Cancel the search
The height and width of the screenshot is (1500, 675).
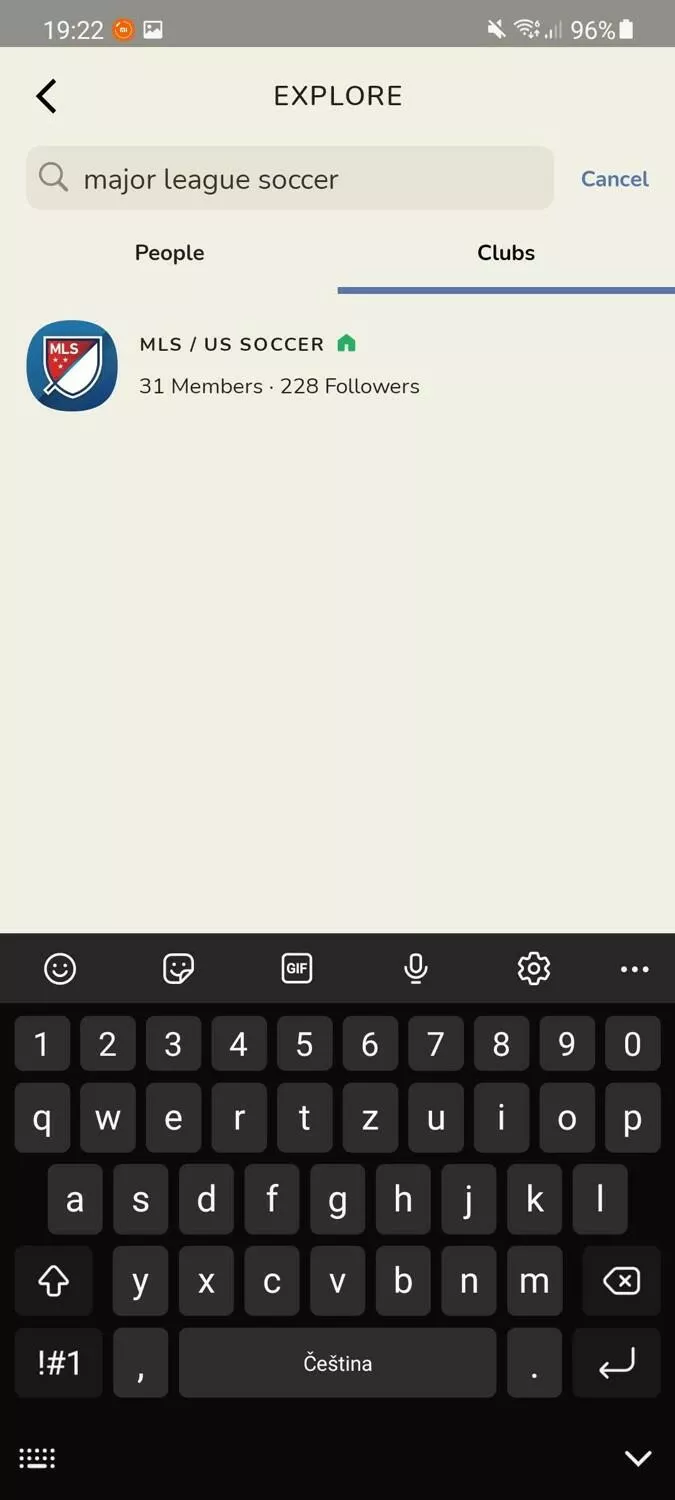click(615, 179)
